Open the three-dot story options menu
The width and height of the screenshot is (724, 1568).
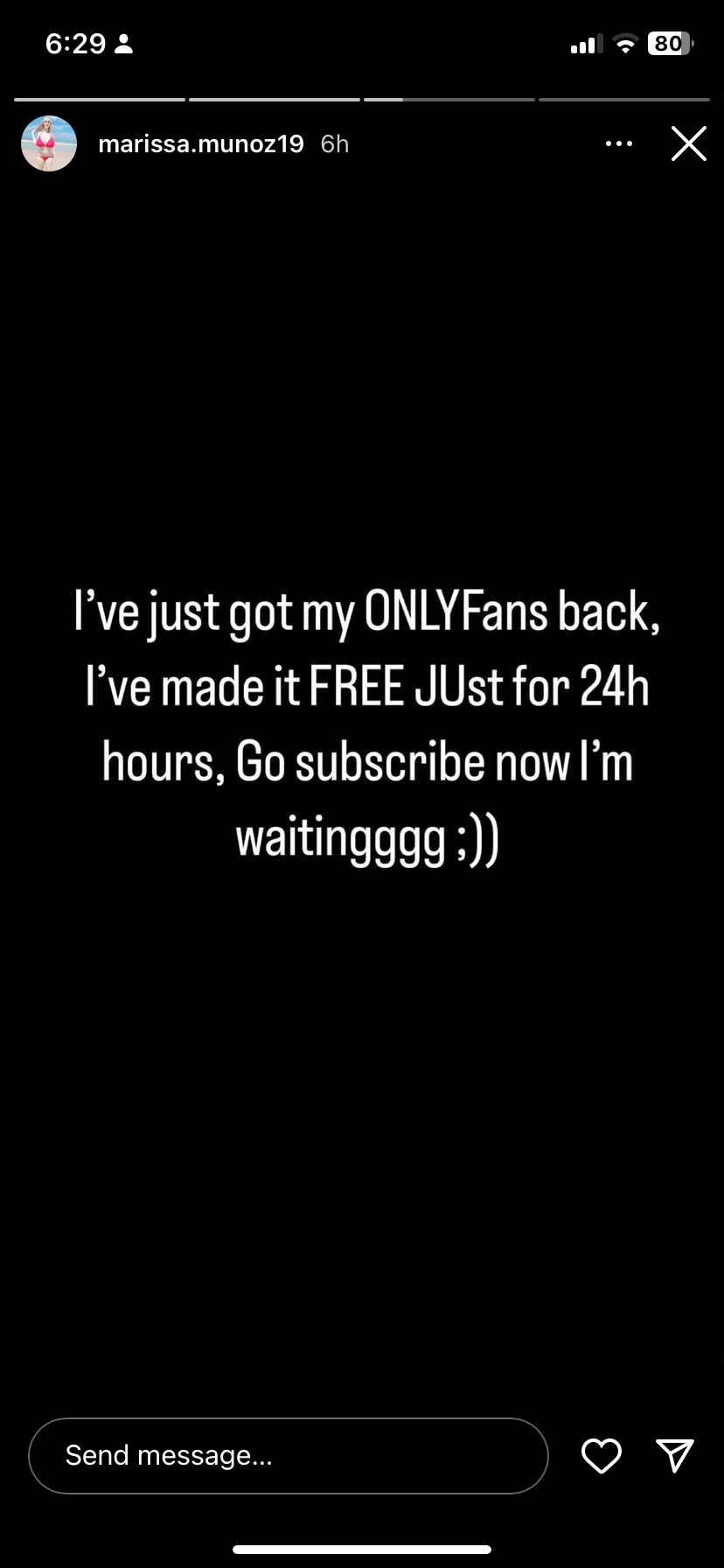click(x=619, y=143)
